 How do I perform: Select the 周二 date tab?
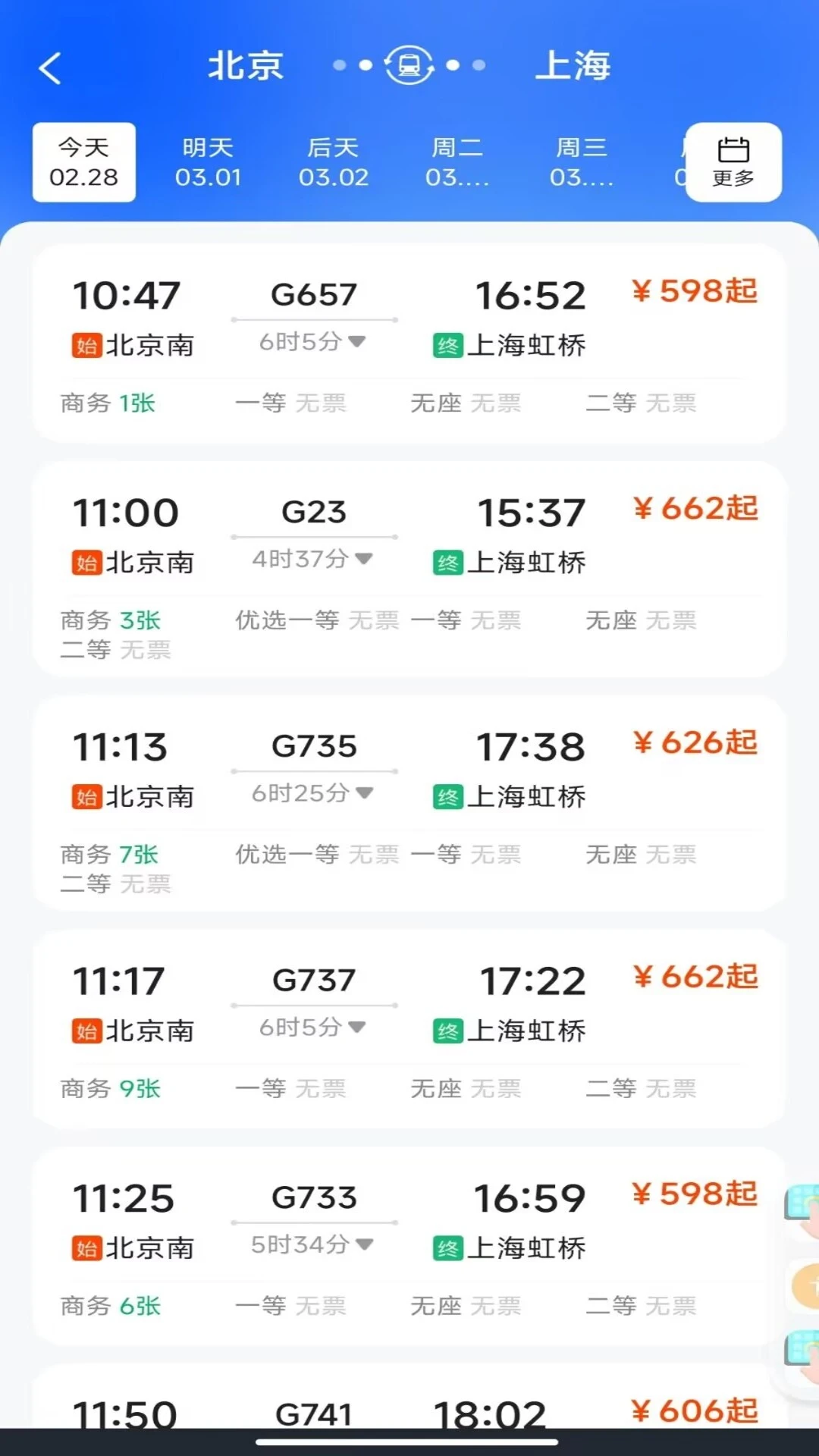point(457,162)
